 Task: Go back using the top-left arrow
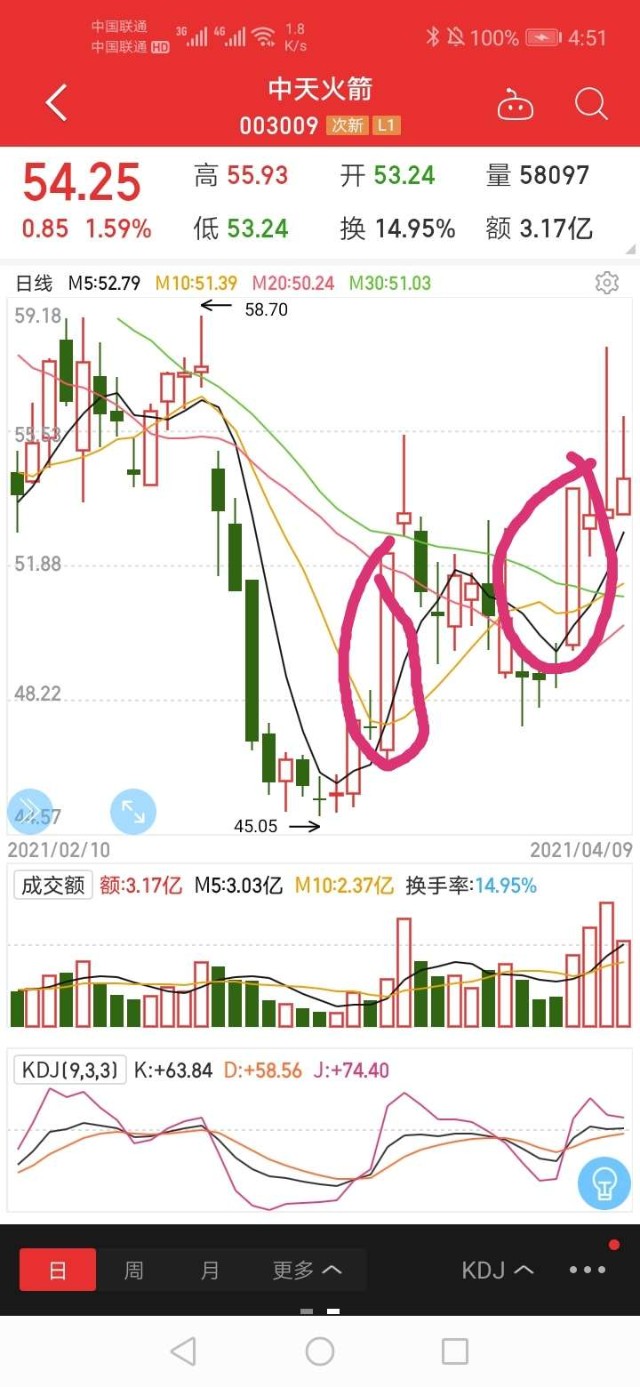(57, 103)
